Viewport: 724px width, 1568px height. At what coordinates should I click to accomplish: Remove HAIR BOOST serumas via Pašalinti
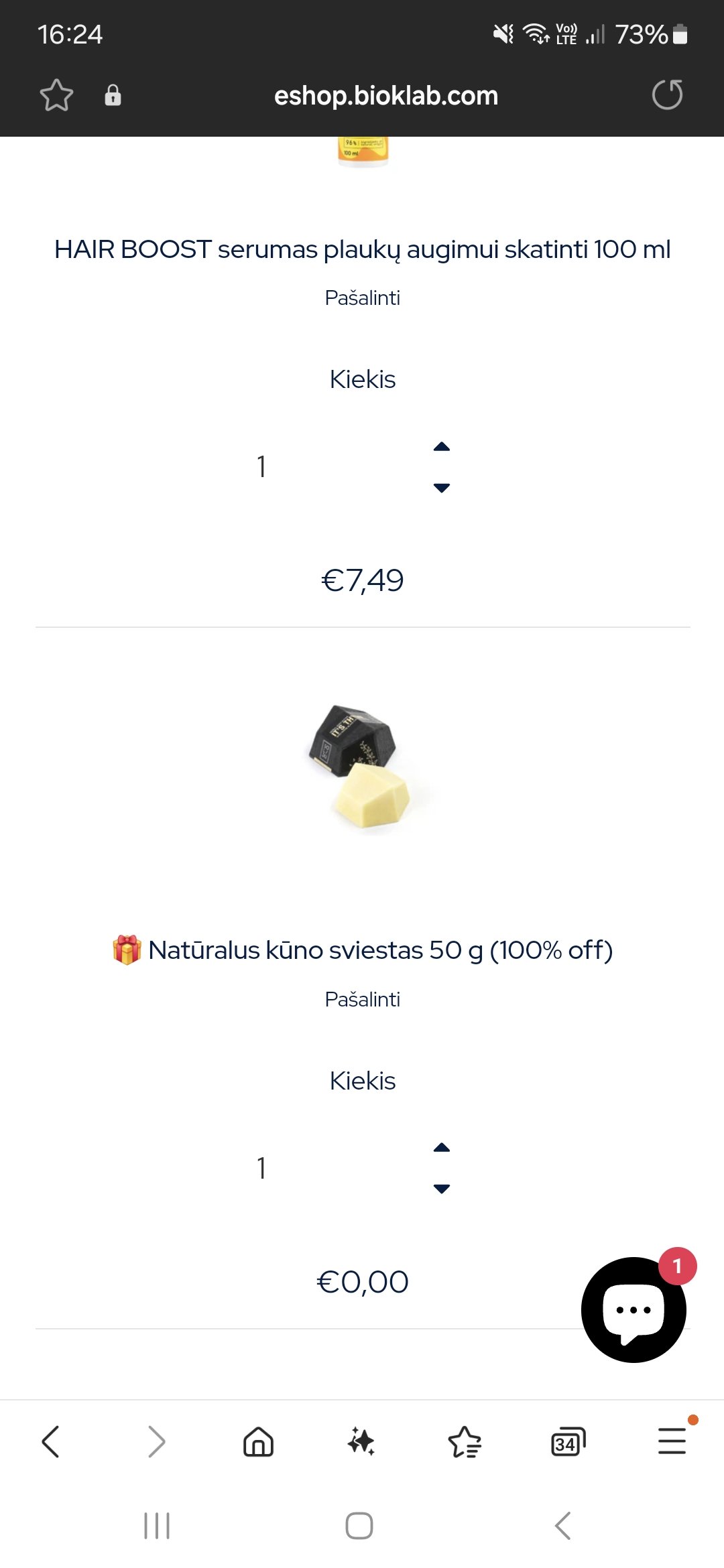[362, 298]
